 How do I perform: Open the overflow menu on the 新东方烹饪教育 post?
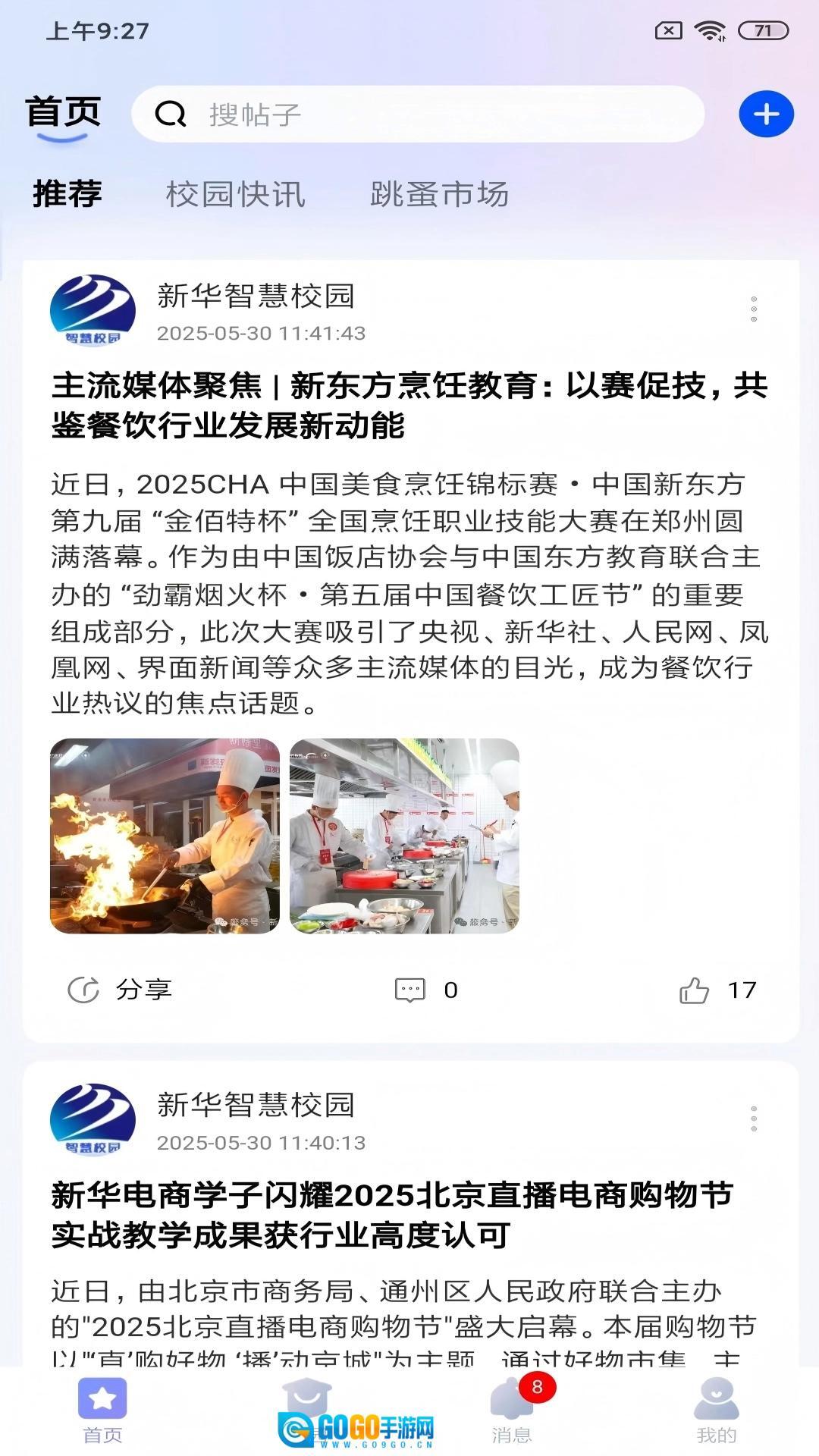point(753,309)
